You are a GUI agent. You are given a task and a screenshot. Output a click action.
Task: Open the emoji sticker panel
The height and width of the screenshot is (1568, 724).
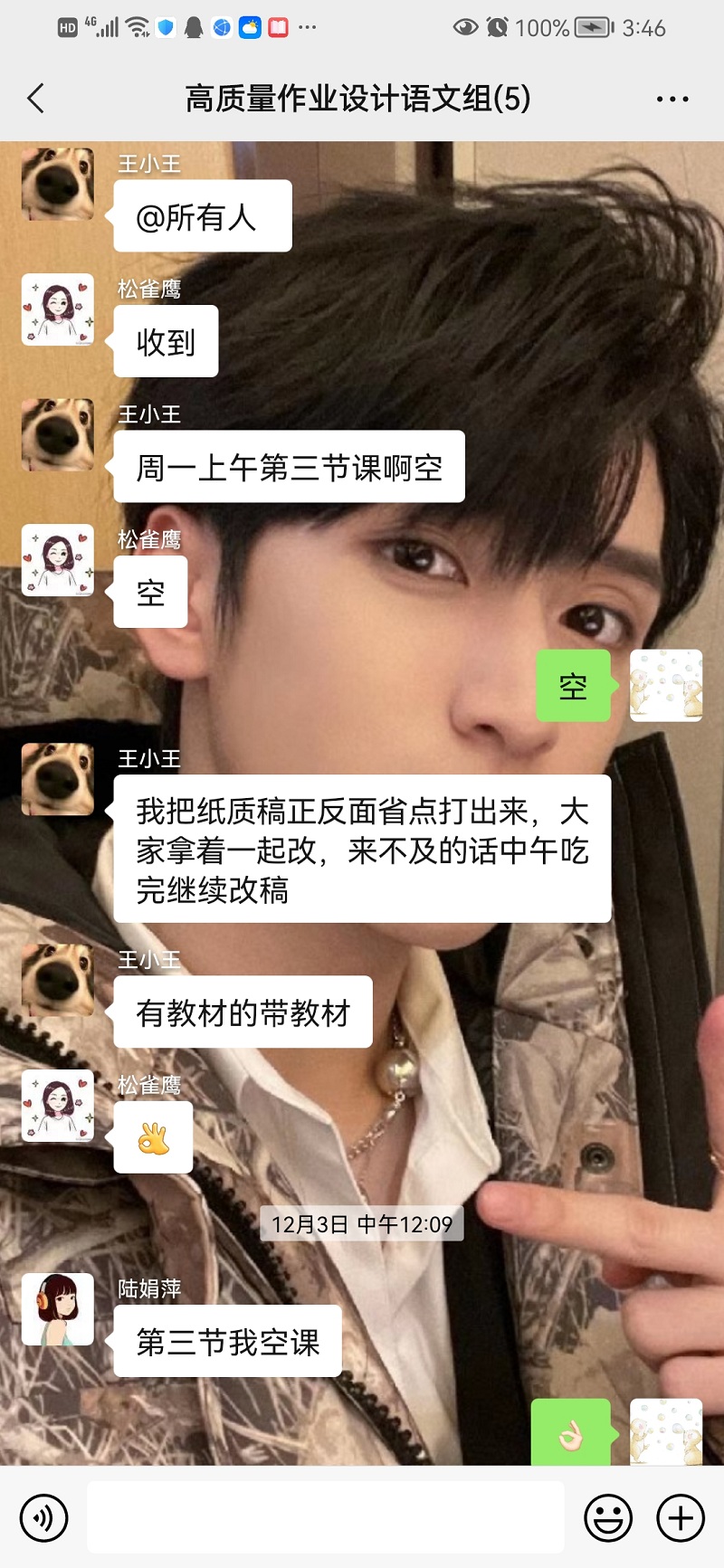[x=608, y=1517]
